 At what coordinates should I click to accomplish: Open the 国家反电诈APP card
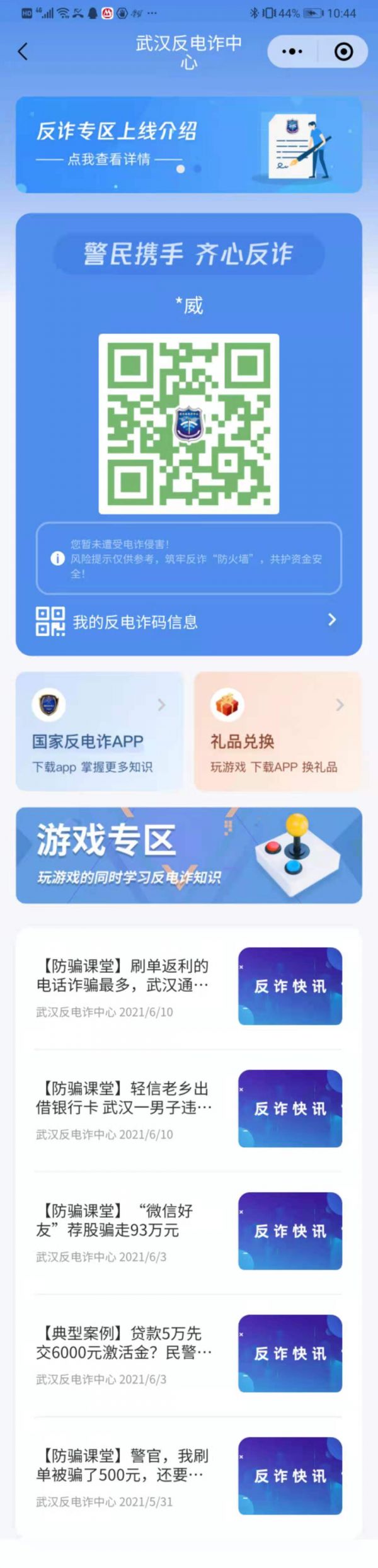(x=100, y=731)
